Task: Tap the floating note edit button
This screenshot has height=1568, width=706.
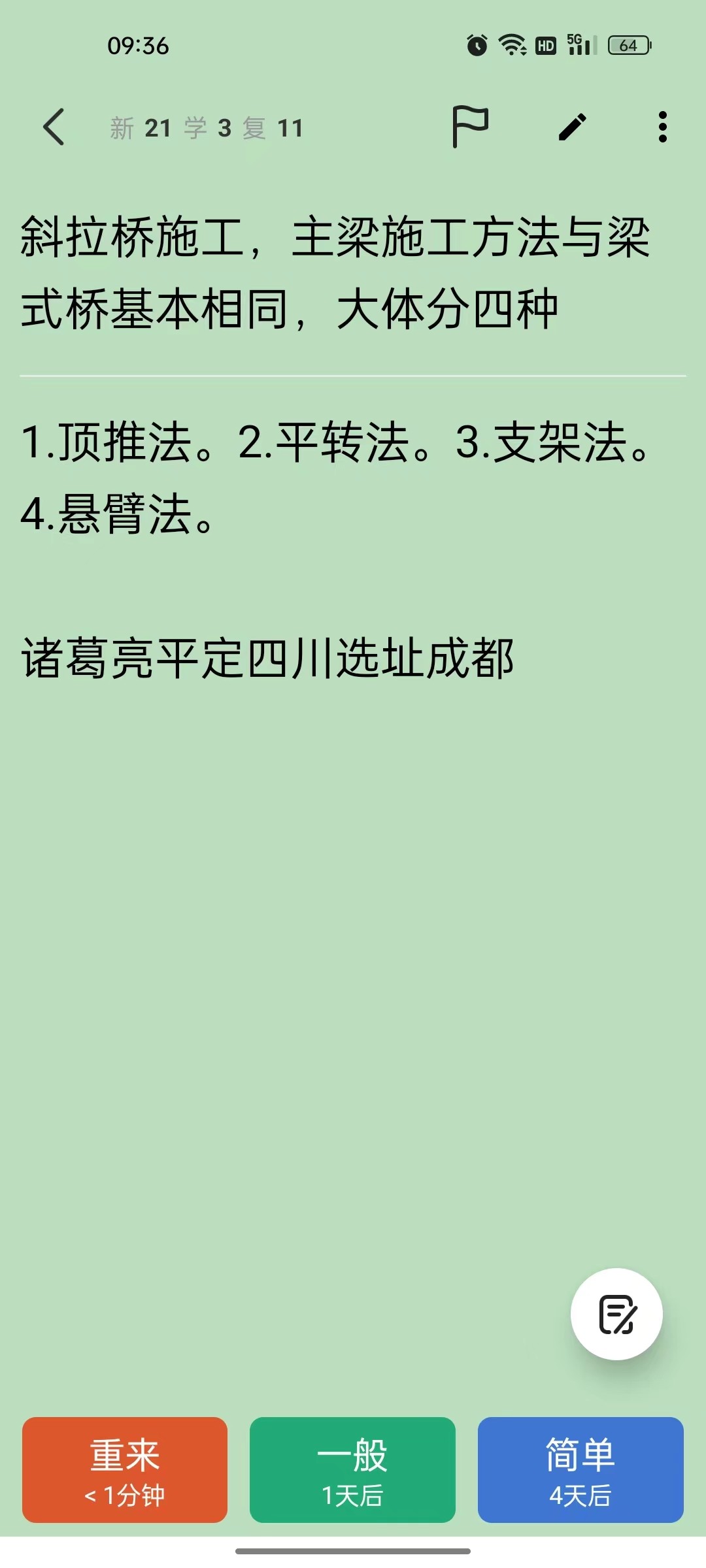Action: coord(616,1314)
